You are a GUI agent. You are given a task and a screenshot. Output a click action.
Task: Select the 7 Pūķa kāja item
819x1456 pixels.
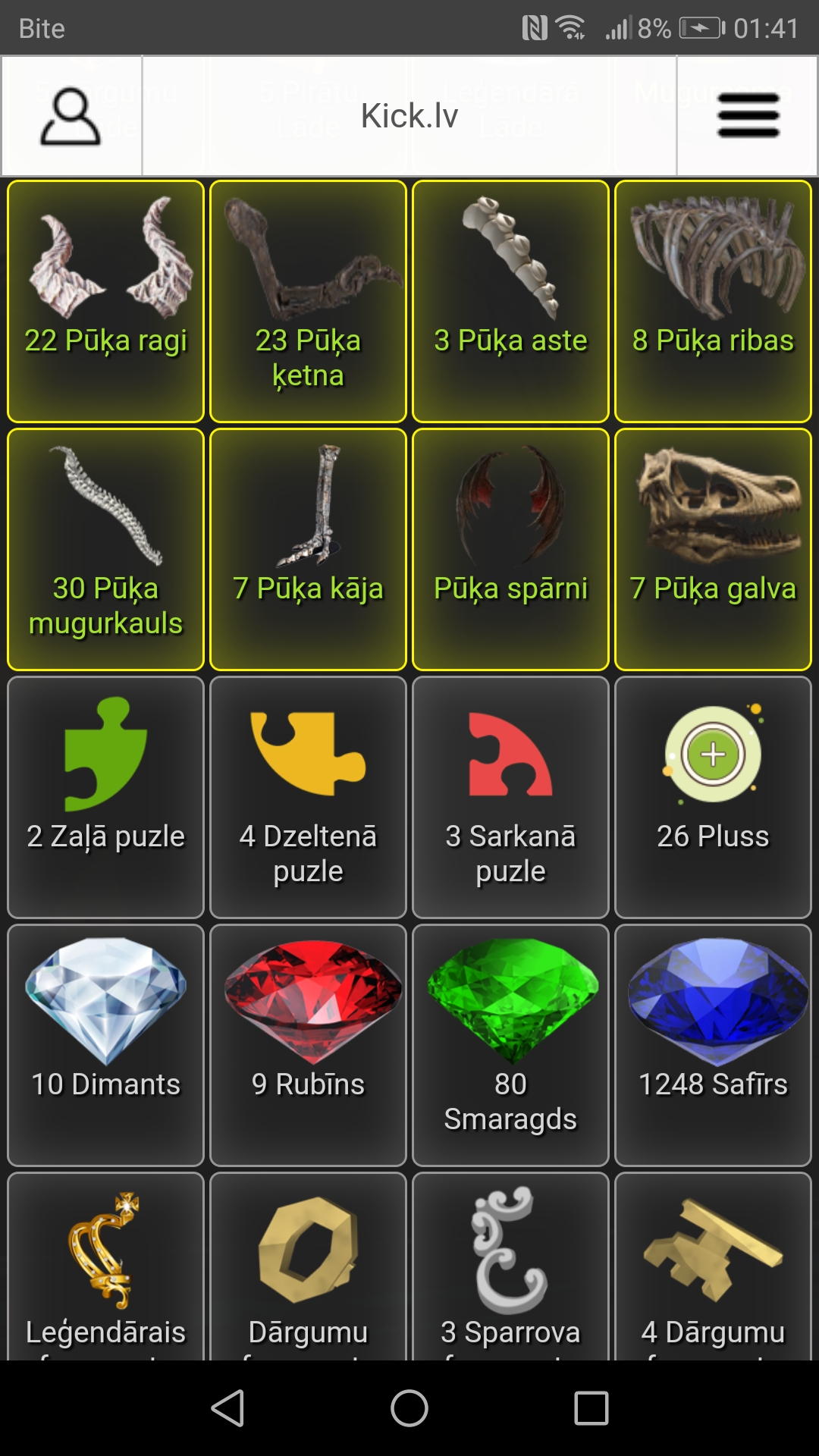coord(308,549)
